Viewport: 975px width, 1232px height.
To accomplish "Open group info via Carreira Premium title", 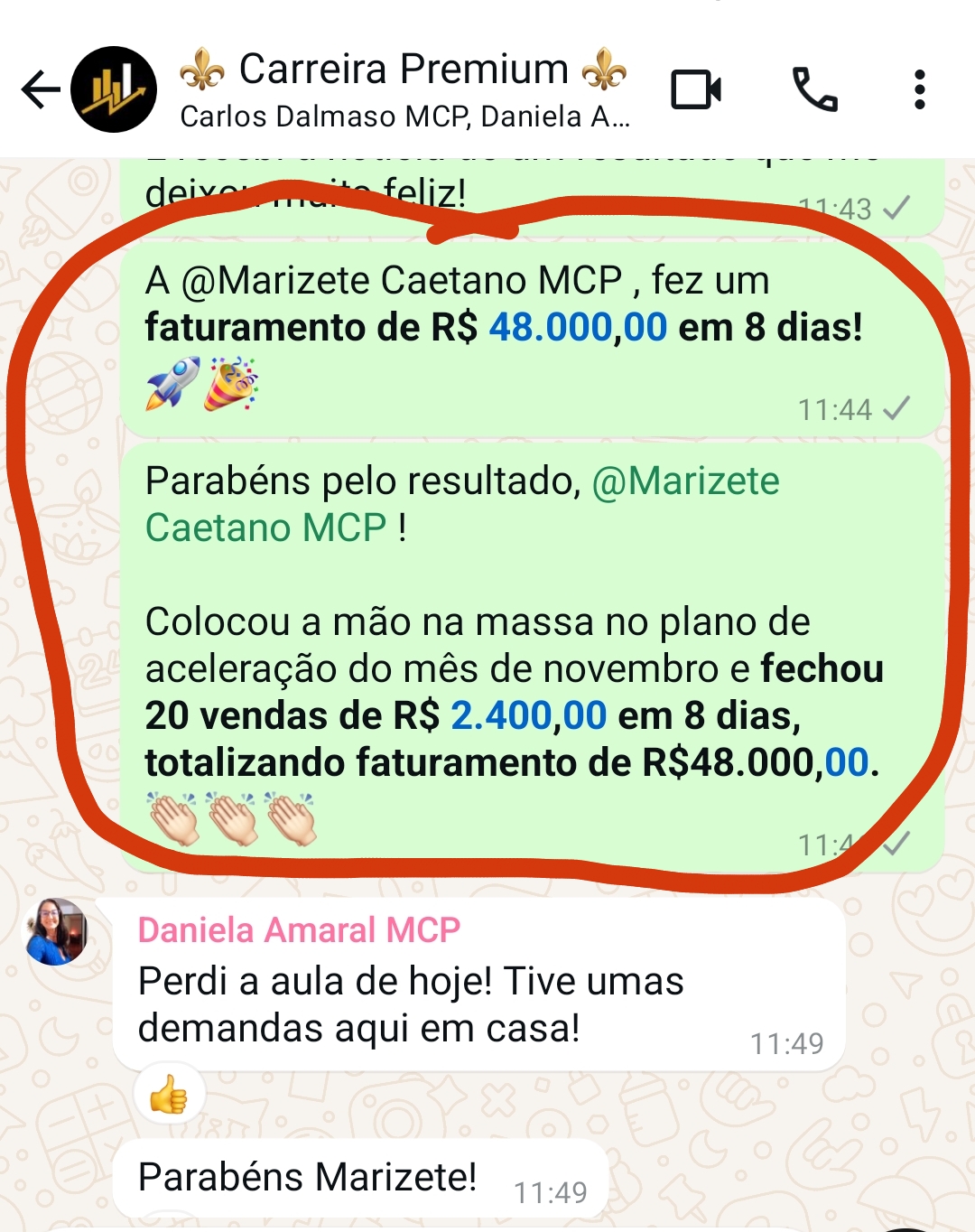I will [x=405, y=68].
